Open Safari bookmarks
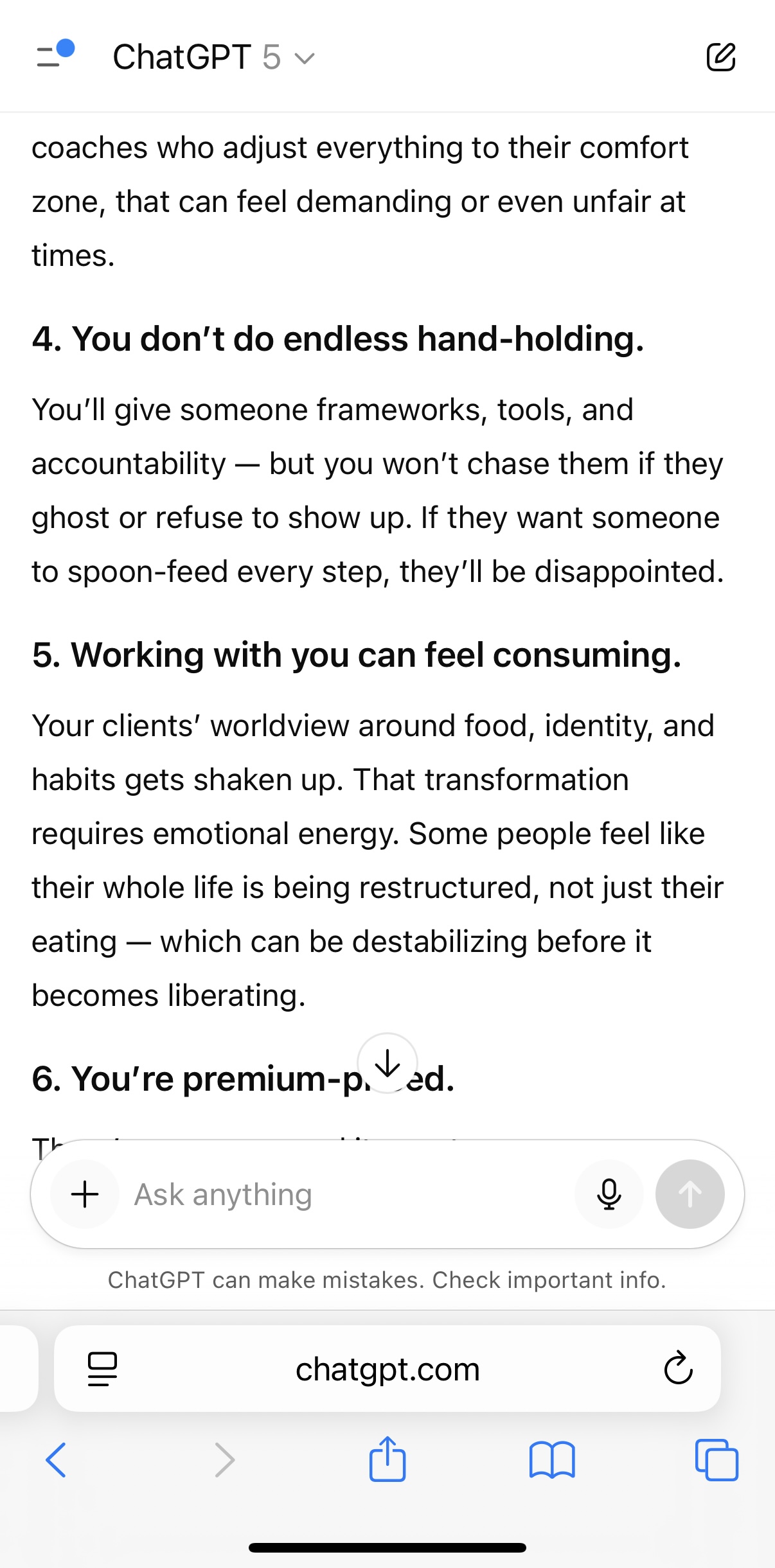 [x=552, y=1460]
